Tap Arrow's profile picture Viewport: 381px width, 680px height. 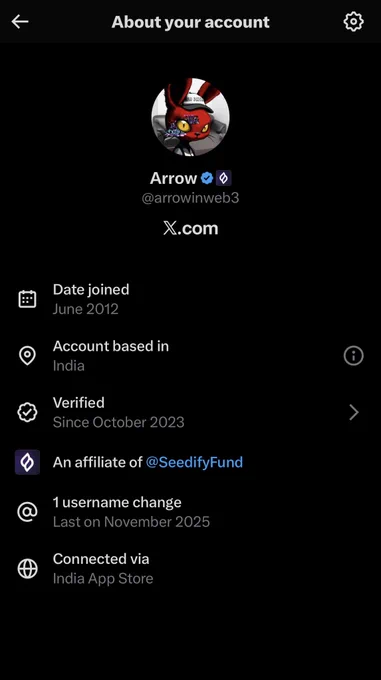[190, 117]
